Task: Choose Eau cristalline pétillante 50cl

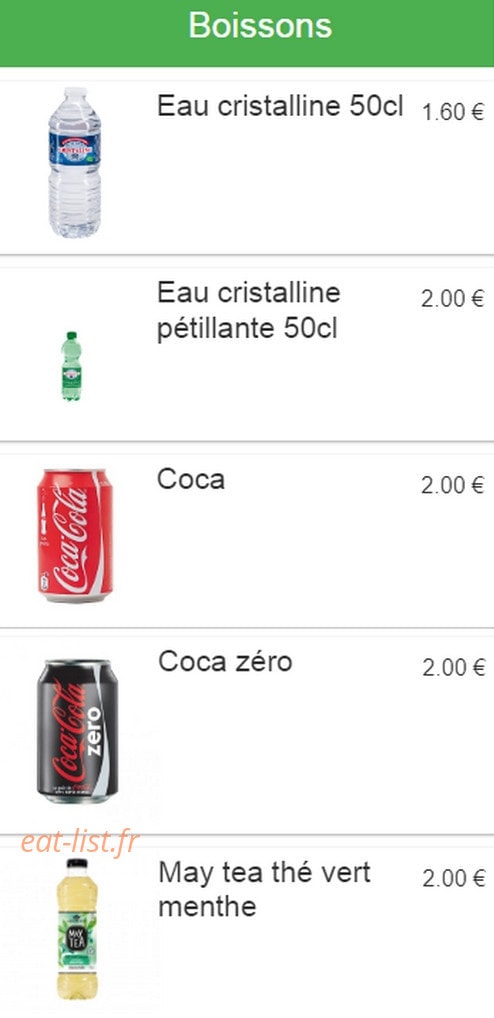Action: (x=247, y=354)
